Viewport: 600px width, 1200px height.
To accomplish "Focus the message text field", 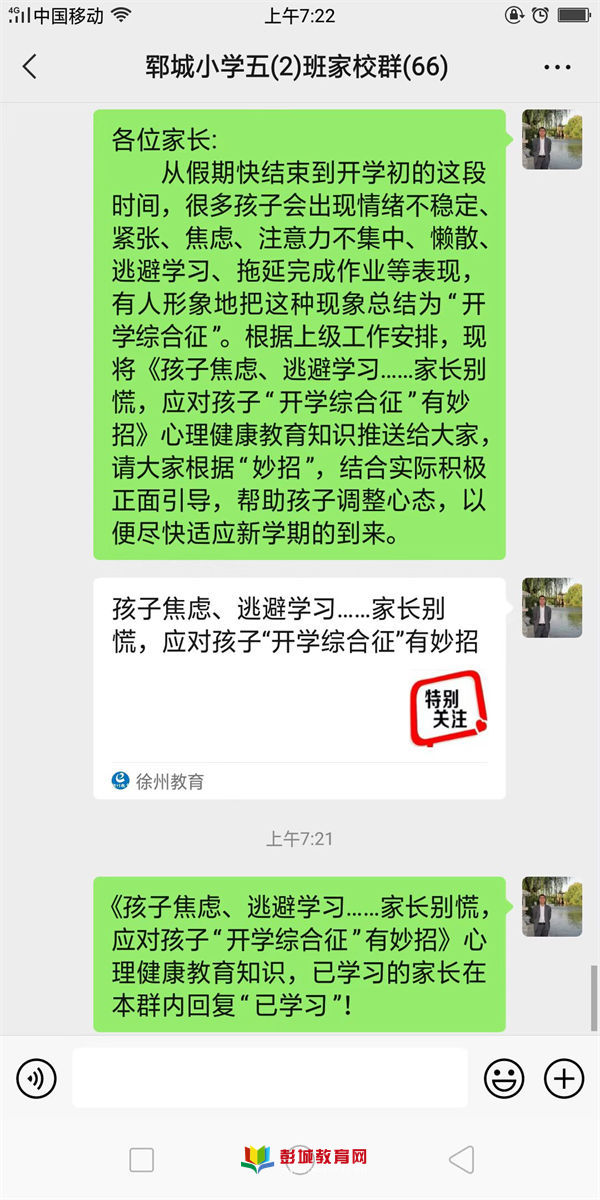I will tap(269, 1077).
